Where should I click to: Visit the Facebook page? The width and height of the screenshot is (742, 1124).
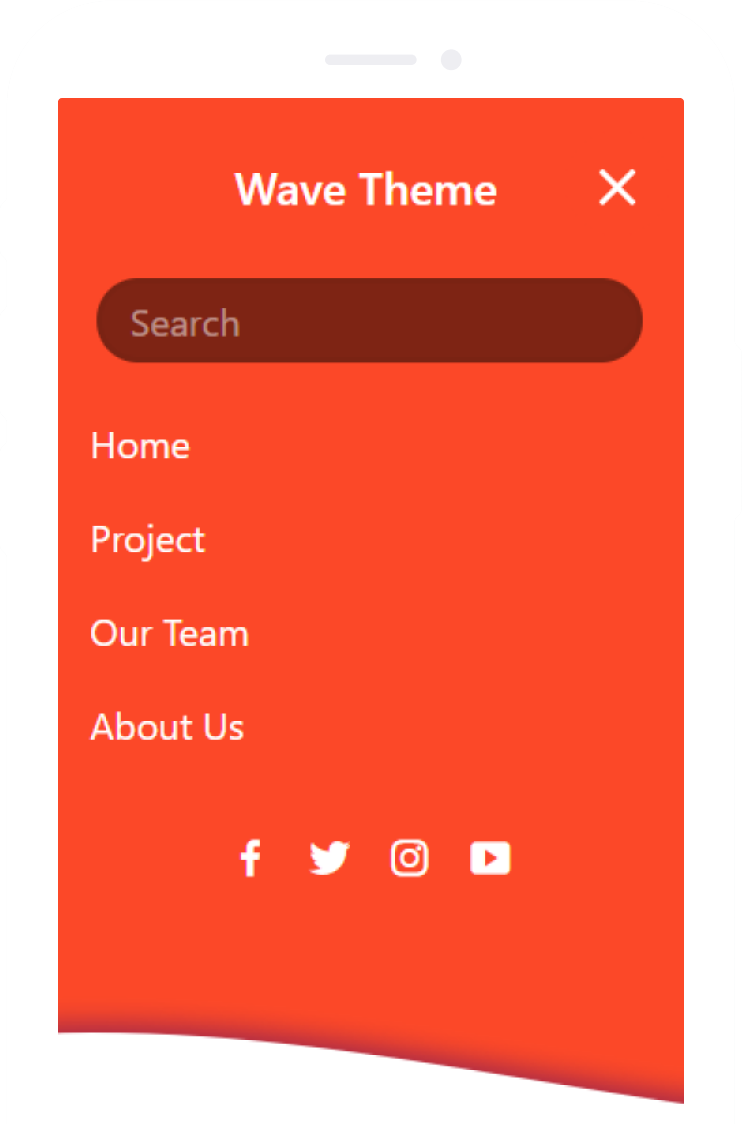(x=250, y=858)
